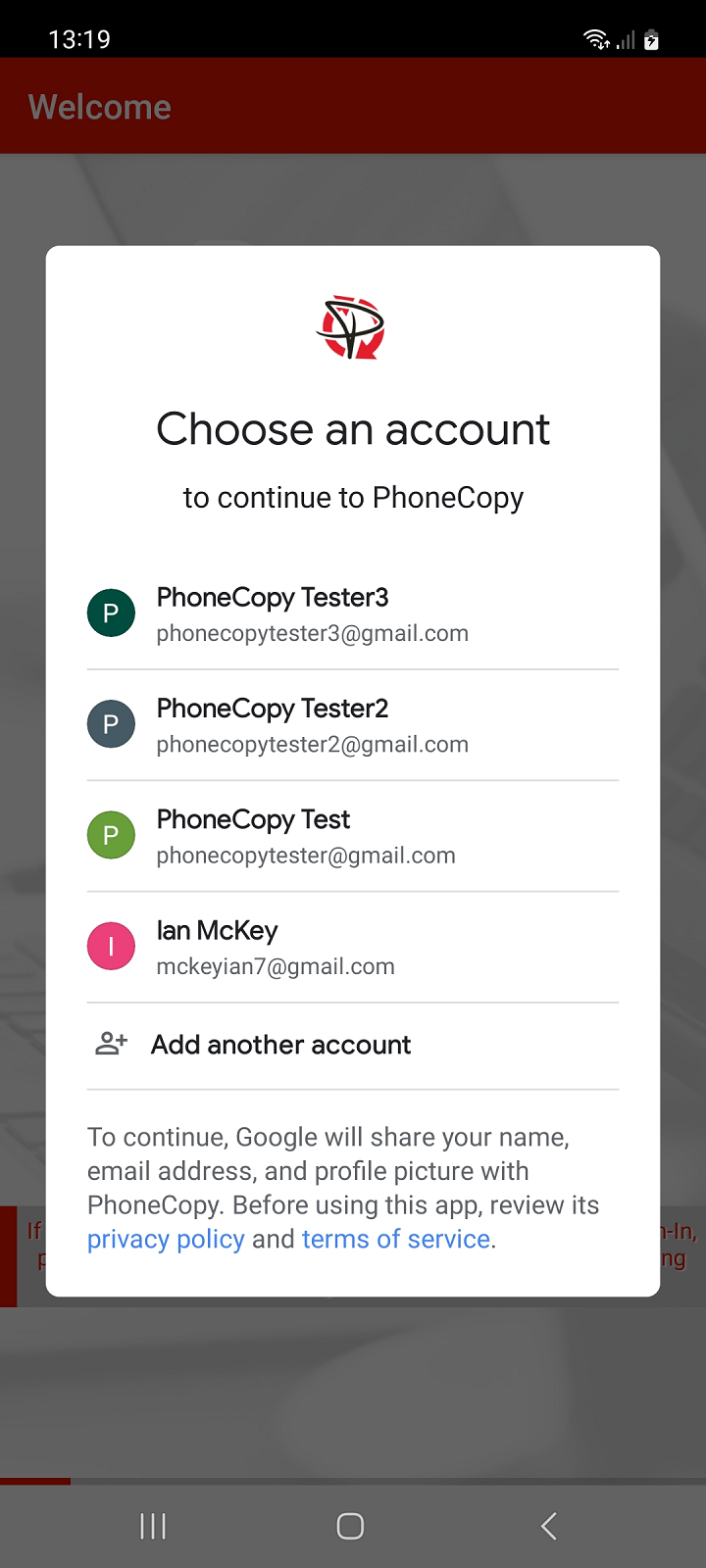The image size is (706, 1568).
Task: Open the terms of service link
Action: [x=395, y=1240]
